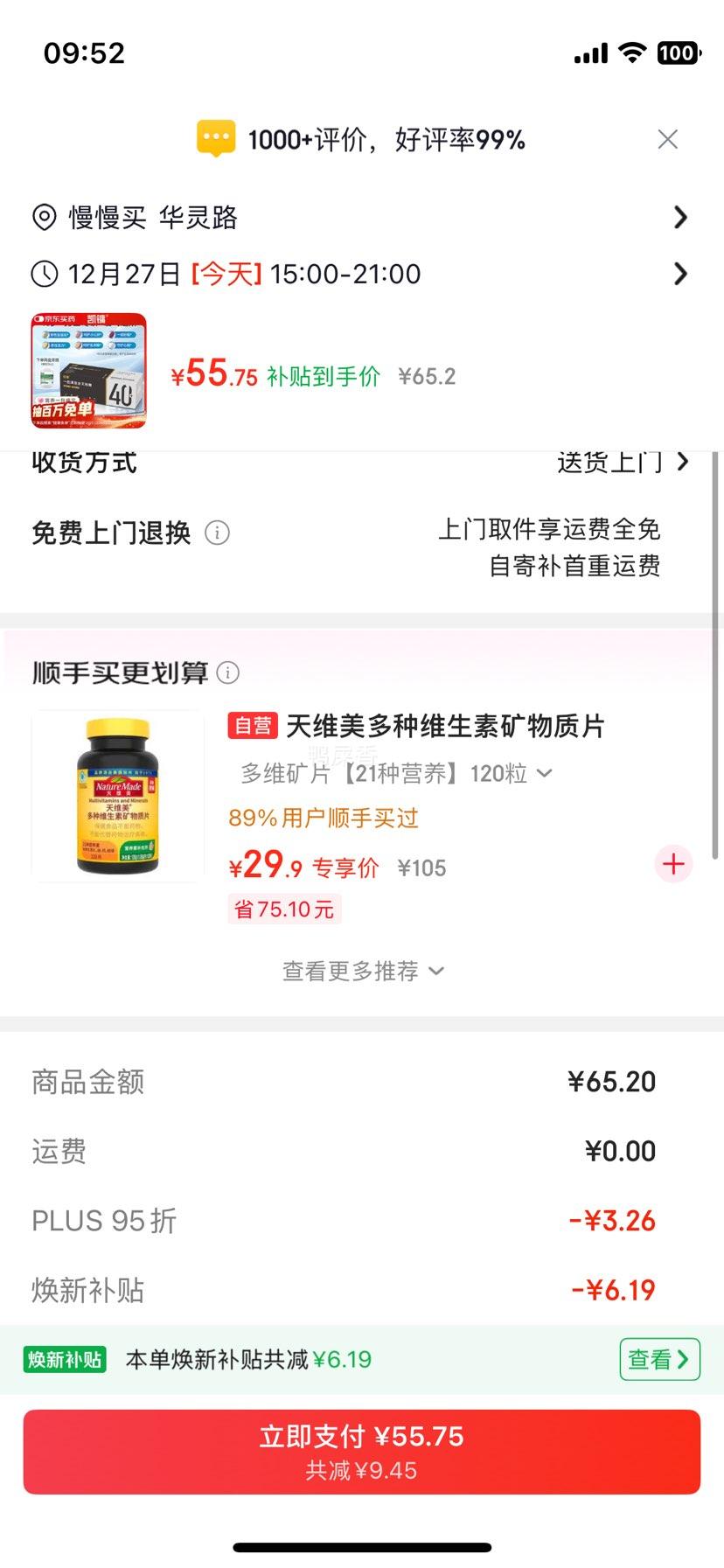Close the 1000+评价 reviews banner
Viewport: 724px width, 1568px height.
[x=667, y=138]
